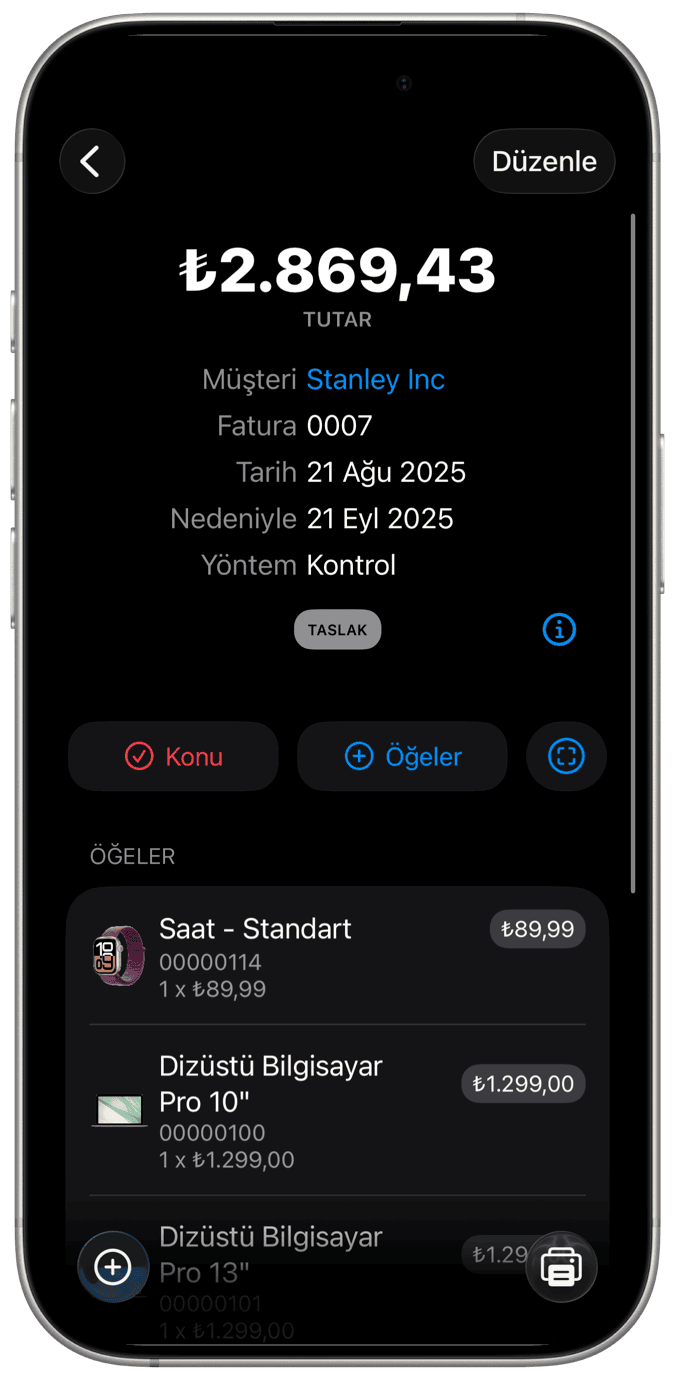The height and width of the screenshot is (1380, 675).
Task: Open the scan frame icon
Action: pos(566,757)
